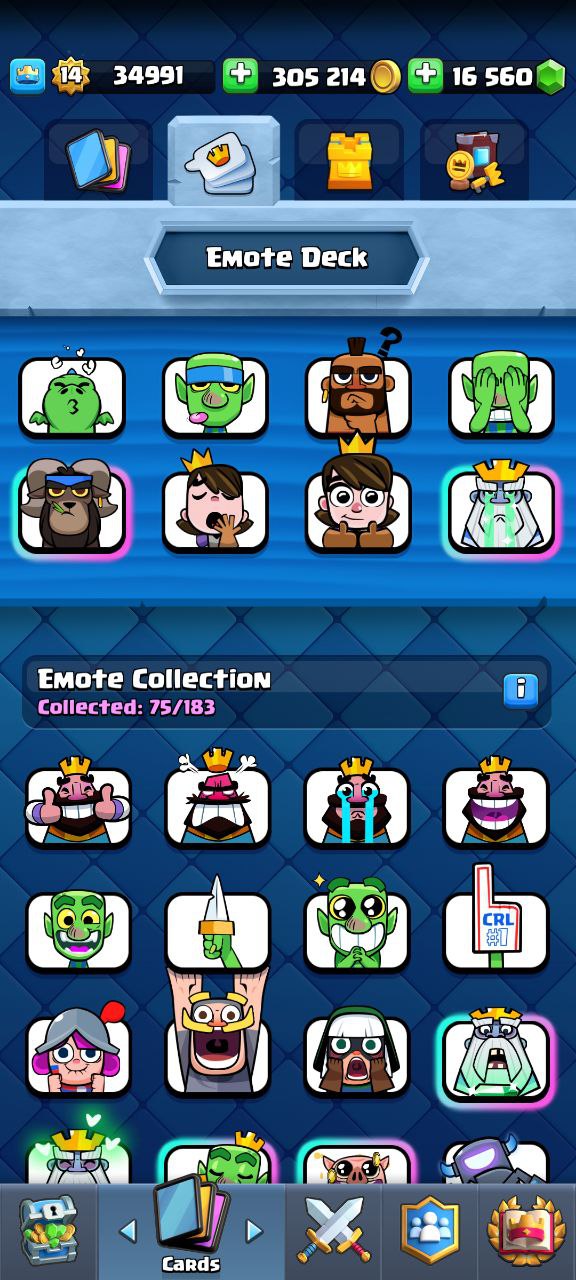Select the ram rider emote in deck
The image size is (576, 1280).
pos(72,508)
